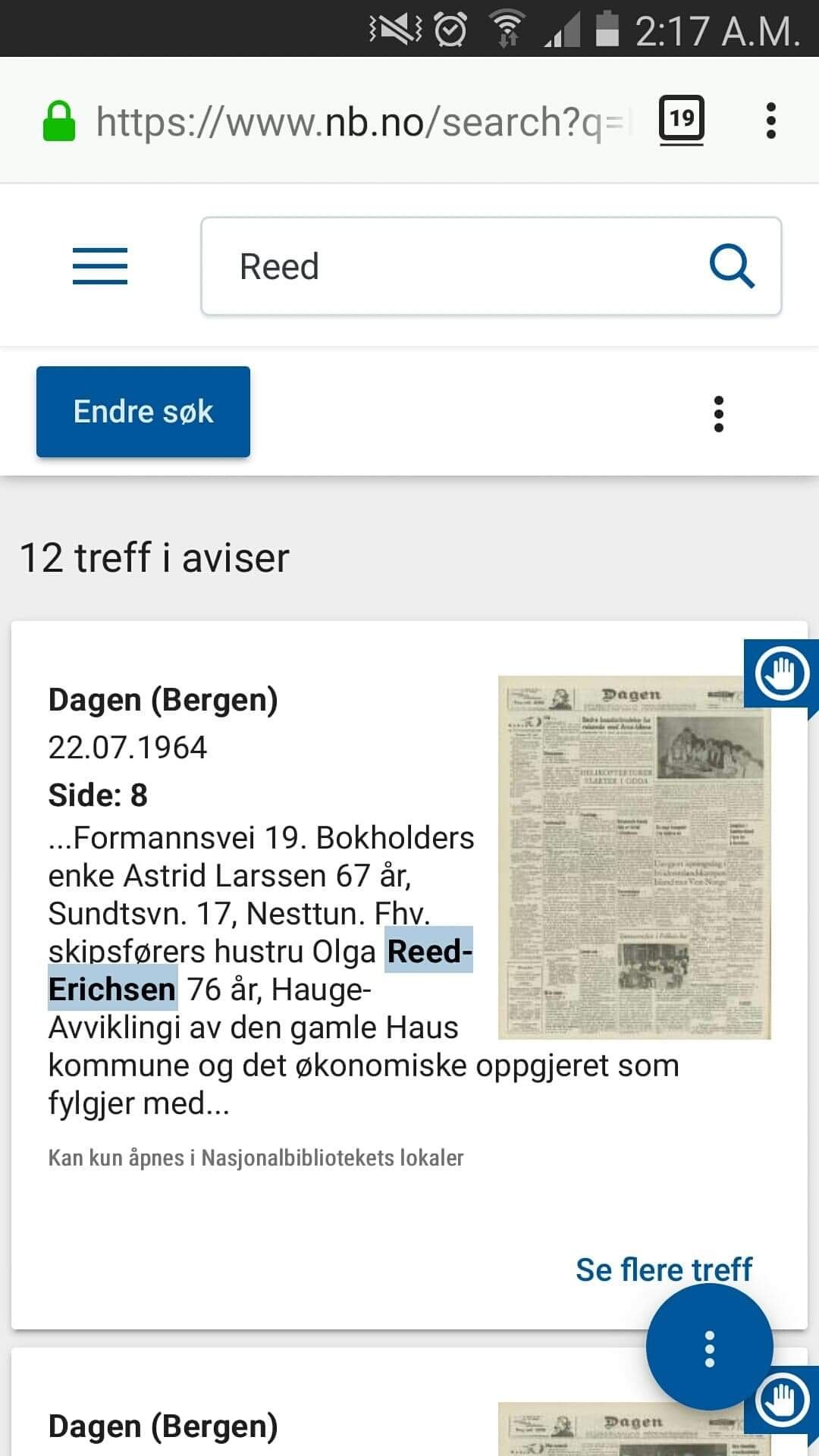
Task: Tap the floating blue three-dot action button
Action: 710,1348
